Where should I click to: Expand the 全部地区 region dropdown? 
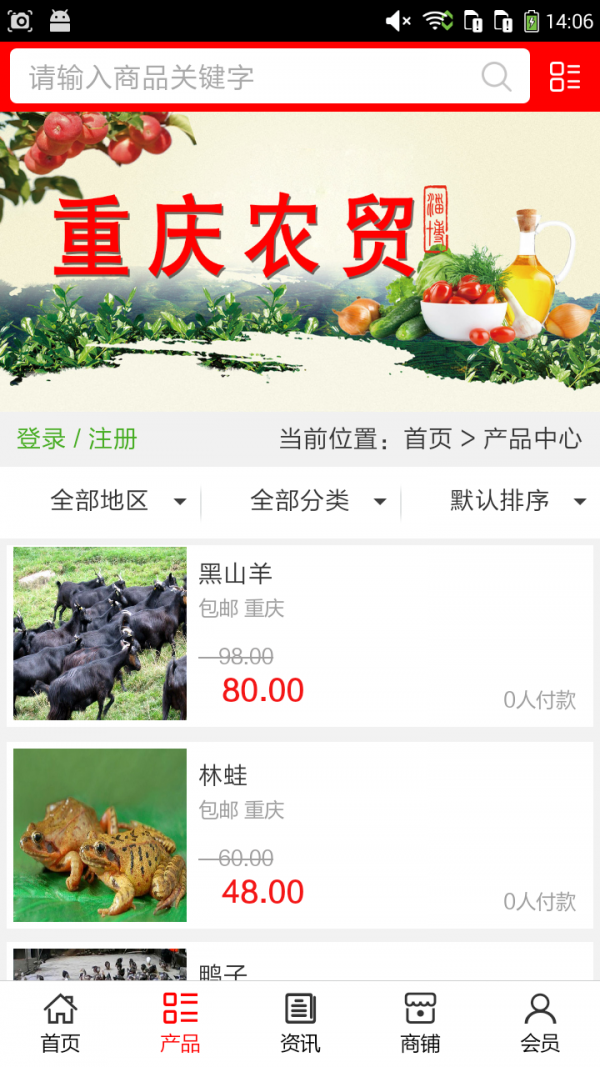pos(116,501)
